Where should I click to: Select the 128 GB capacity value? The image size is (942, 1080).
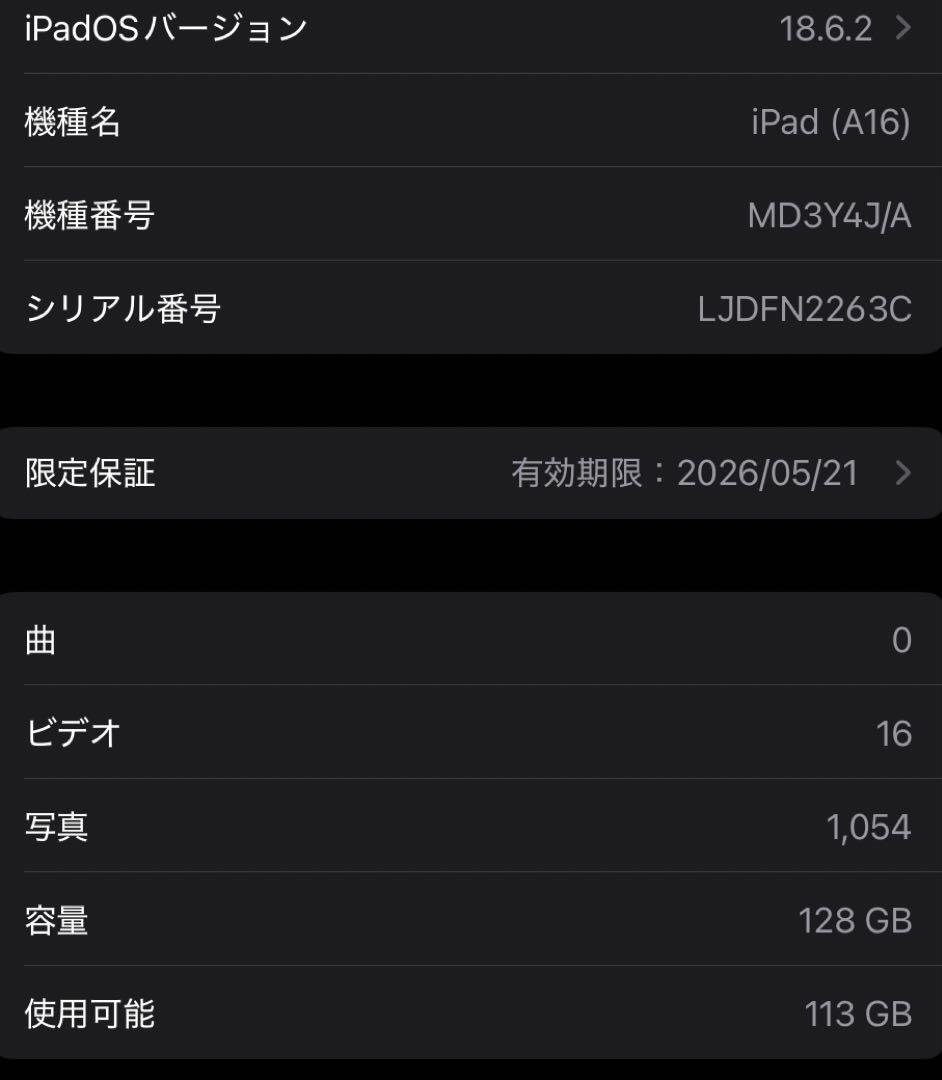click(x=854, y=921)
